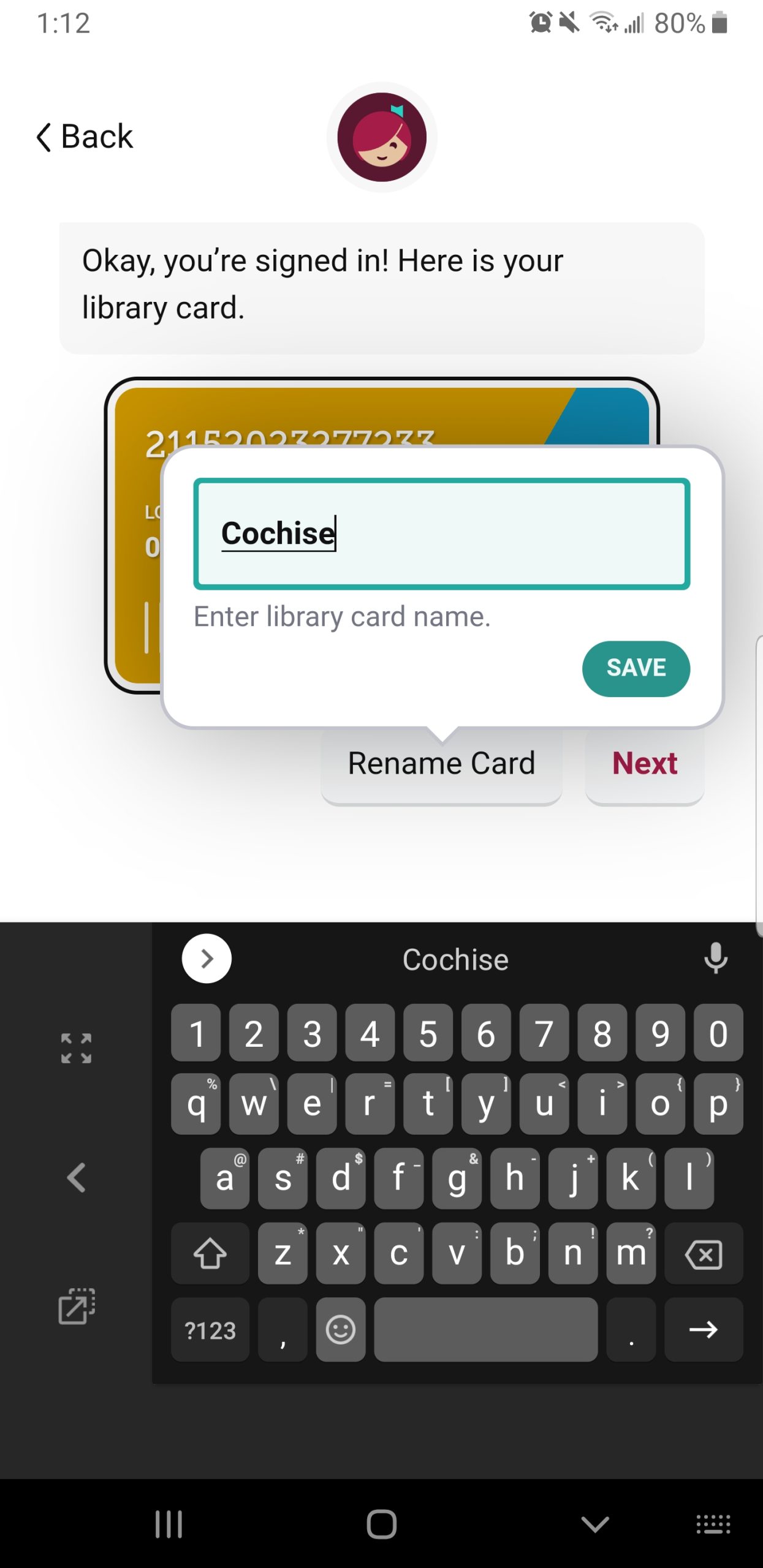This screenshot has height=1568, width=763.
Task: Open the Libby avatar menu
Action: coord(382,137)
